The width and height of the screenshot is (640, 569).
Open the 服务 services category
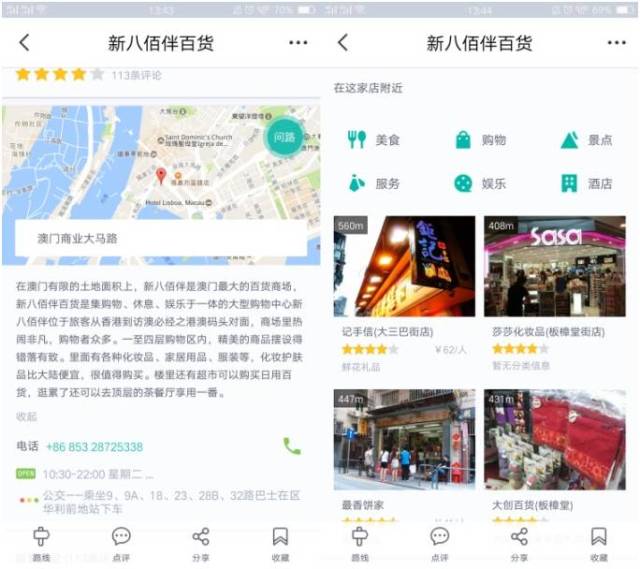coord(374,183)
